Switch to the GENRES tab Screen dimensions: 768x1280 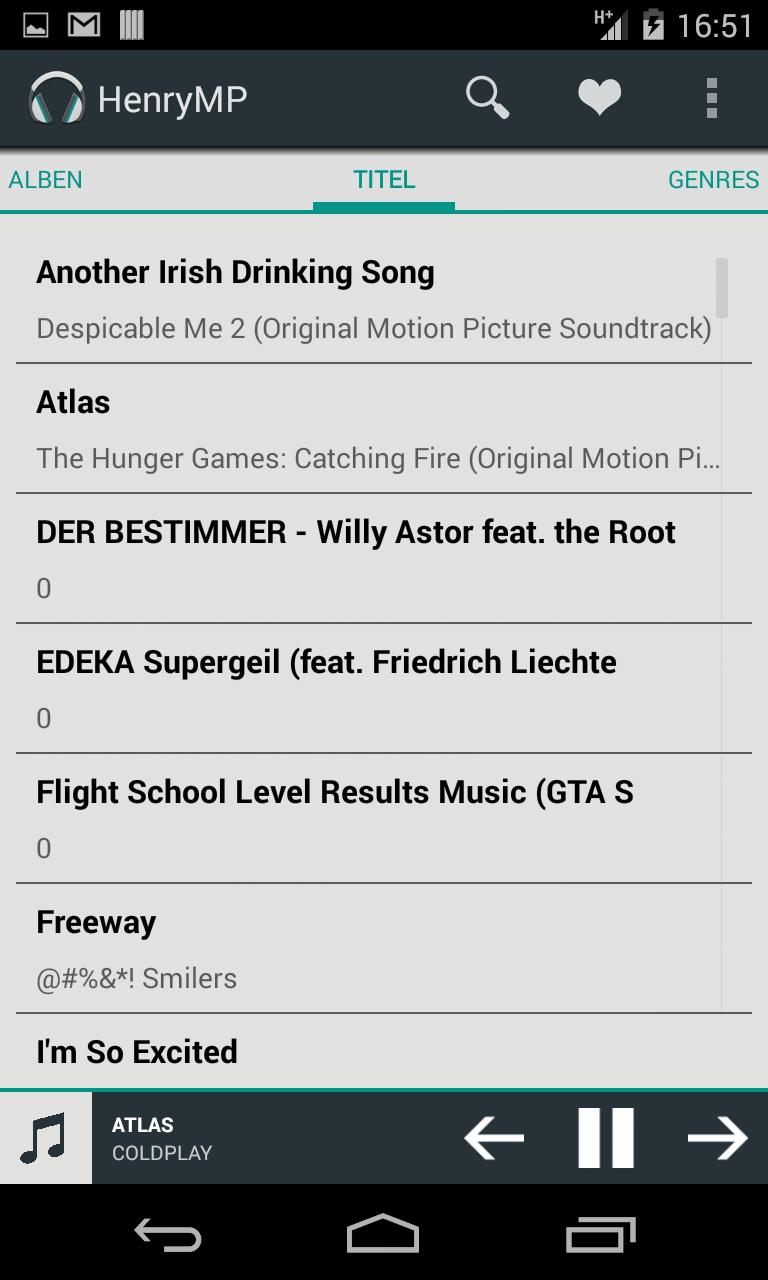click(713, 180)
